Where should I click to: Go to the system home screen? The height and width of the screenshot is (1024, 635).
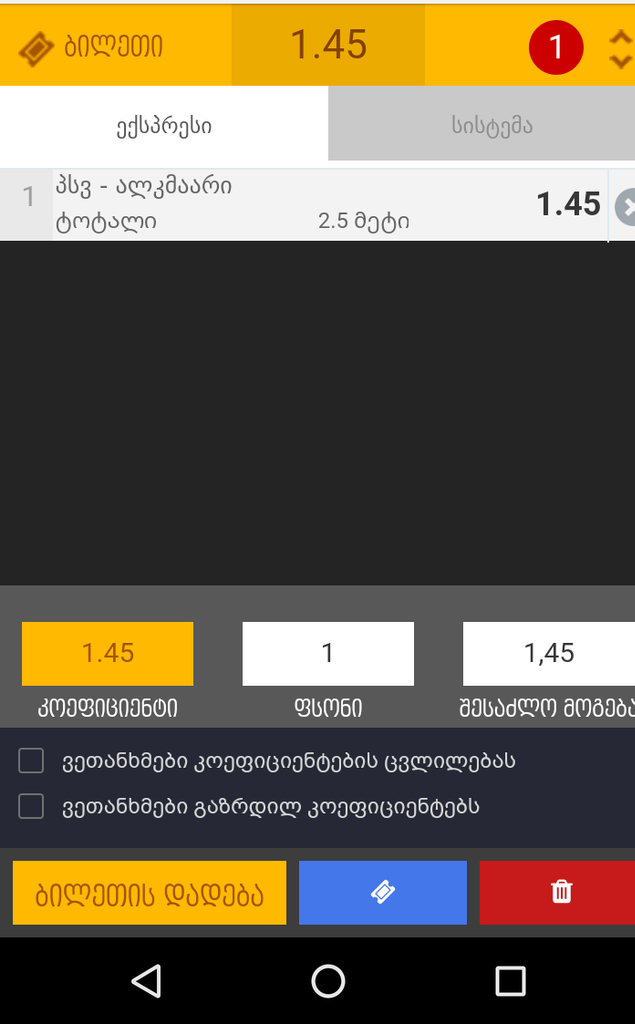point(328,981)
